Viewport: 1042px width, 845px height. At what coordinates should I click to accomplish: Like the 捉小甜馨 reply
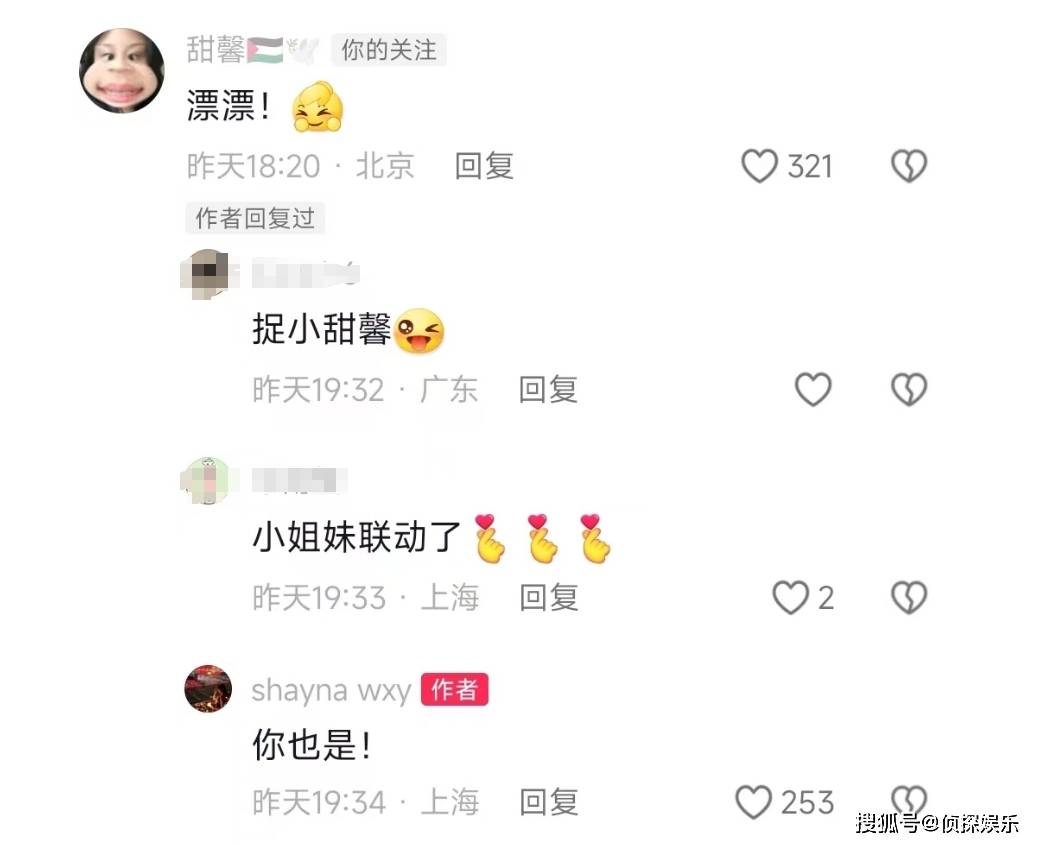pyautogui.click(x=812, y=390)
